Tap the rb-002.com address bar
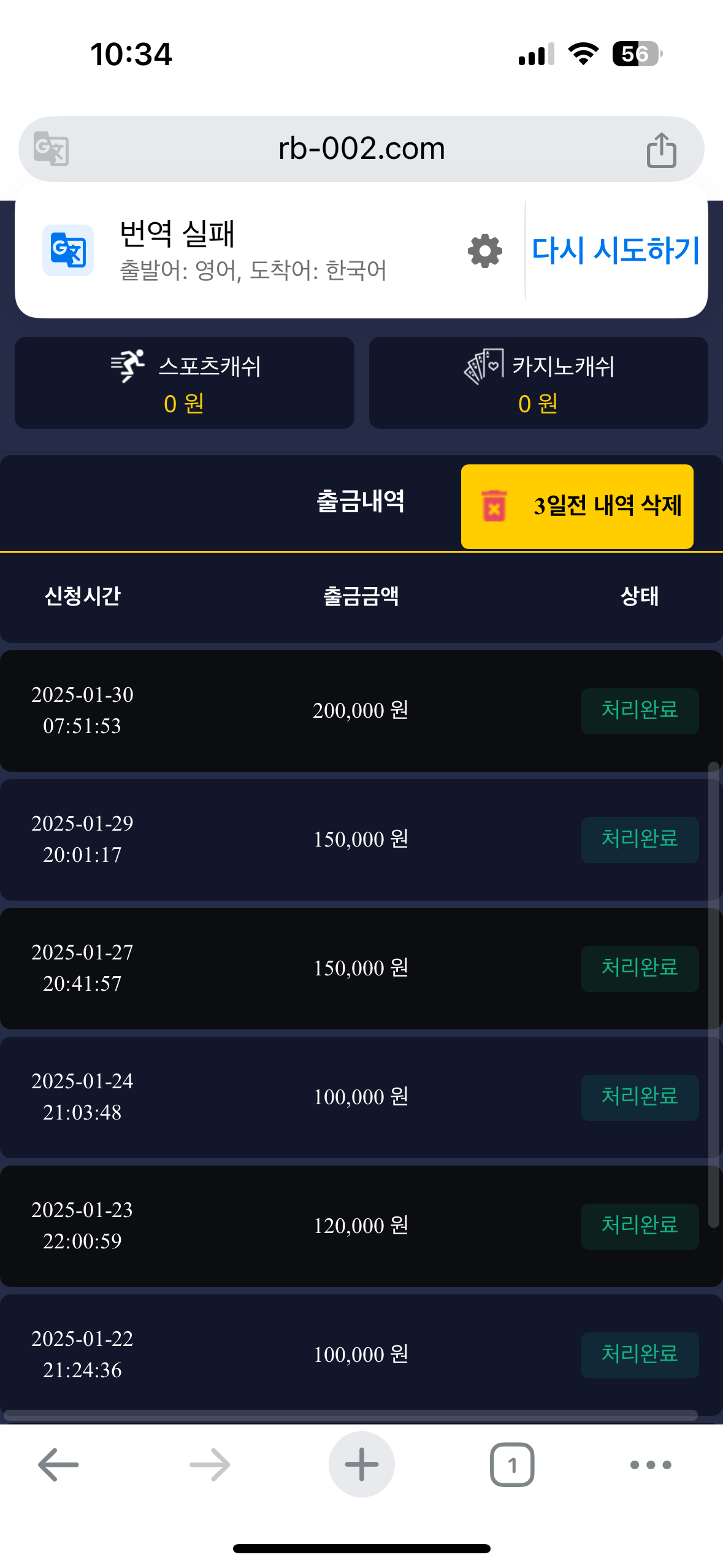Screen dimensions: 723x1568 (x=361, y=149)
